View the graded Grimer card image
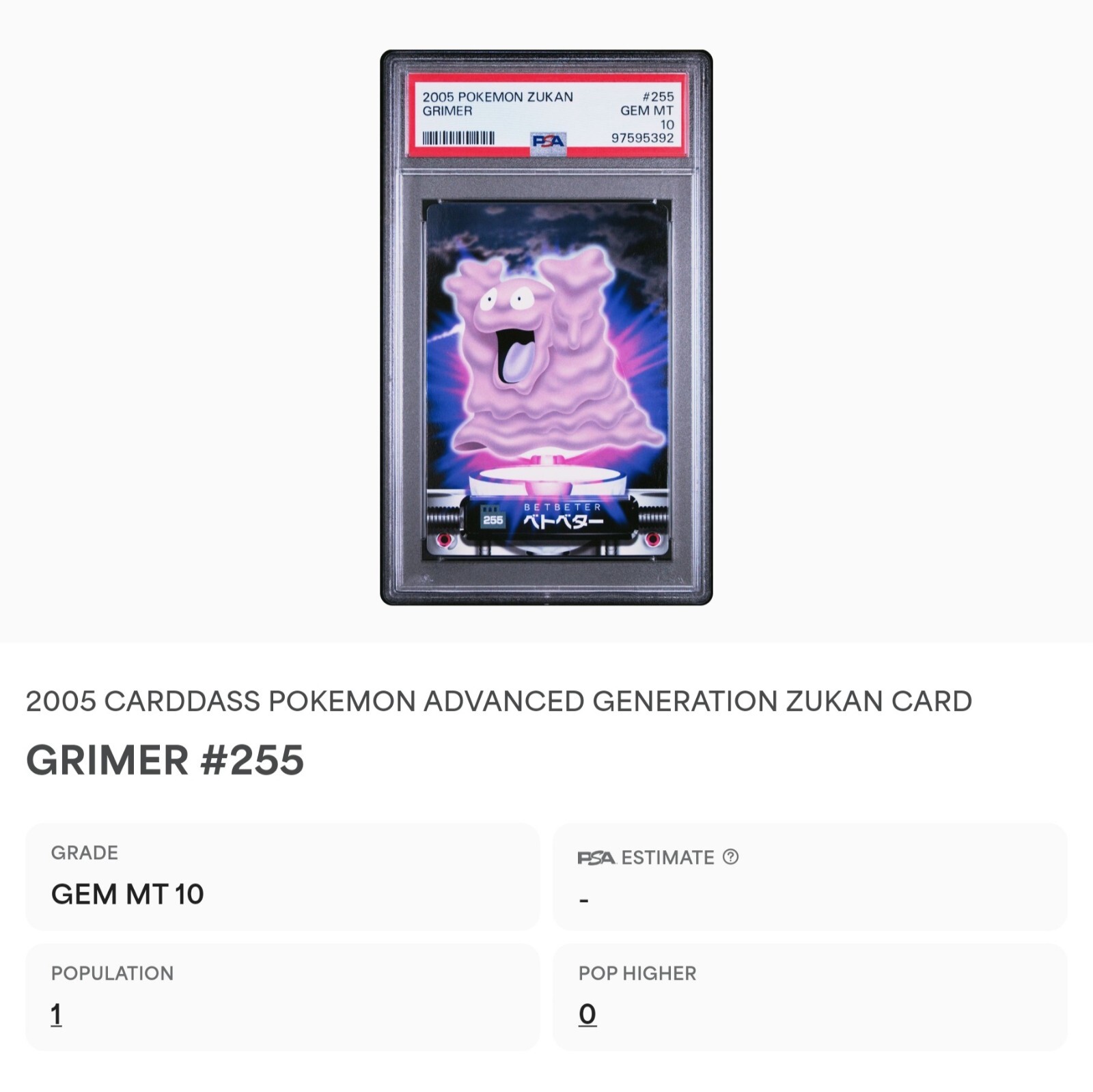 click(x=546, y=328)
